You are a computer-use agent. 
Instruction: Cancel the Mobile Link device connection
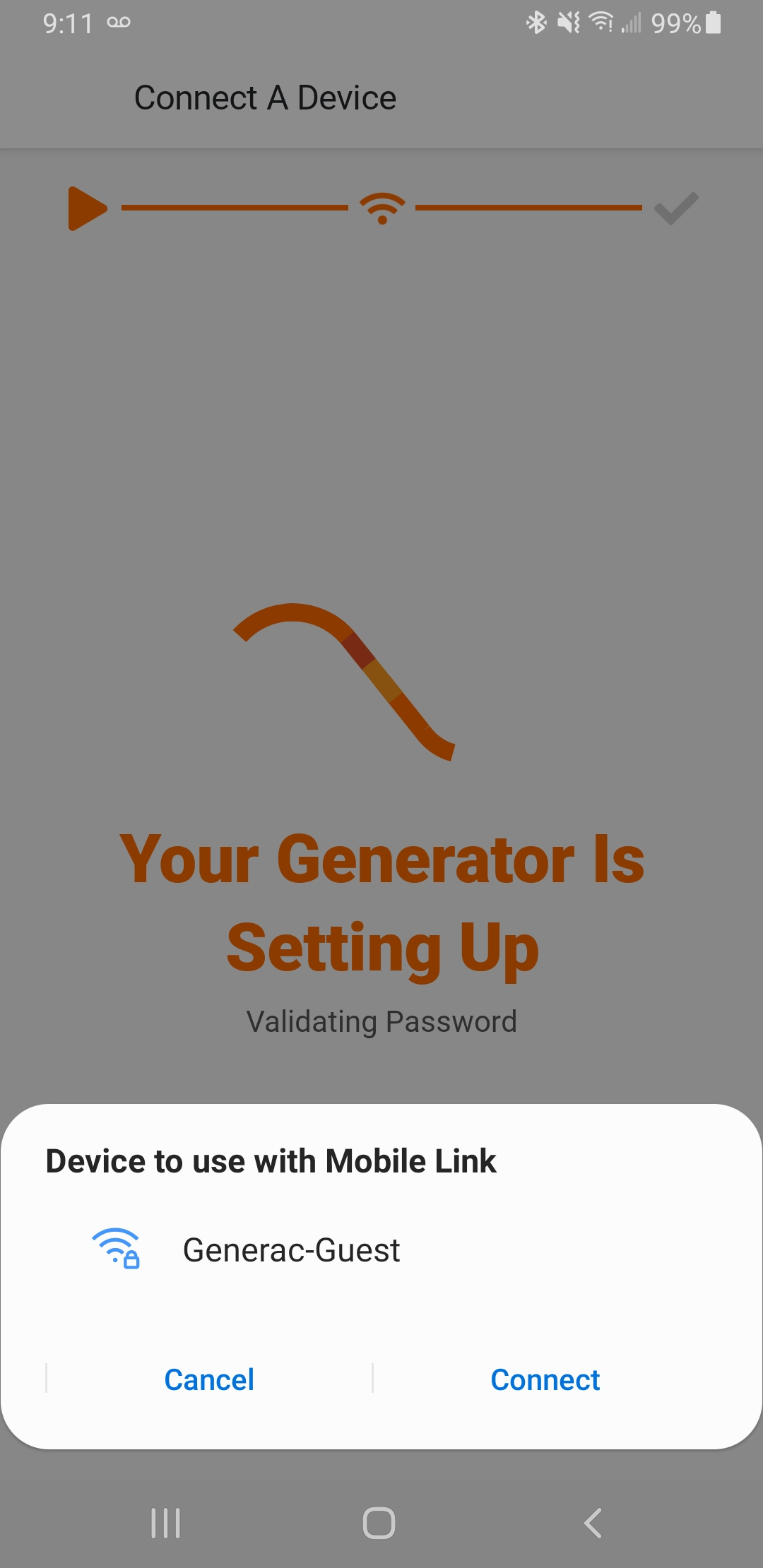pyautogui.click(x=209, y=1379)
